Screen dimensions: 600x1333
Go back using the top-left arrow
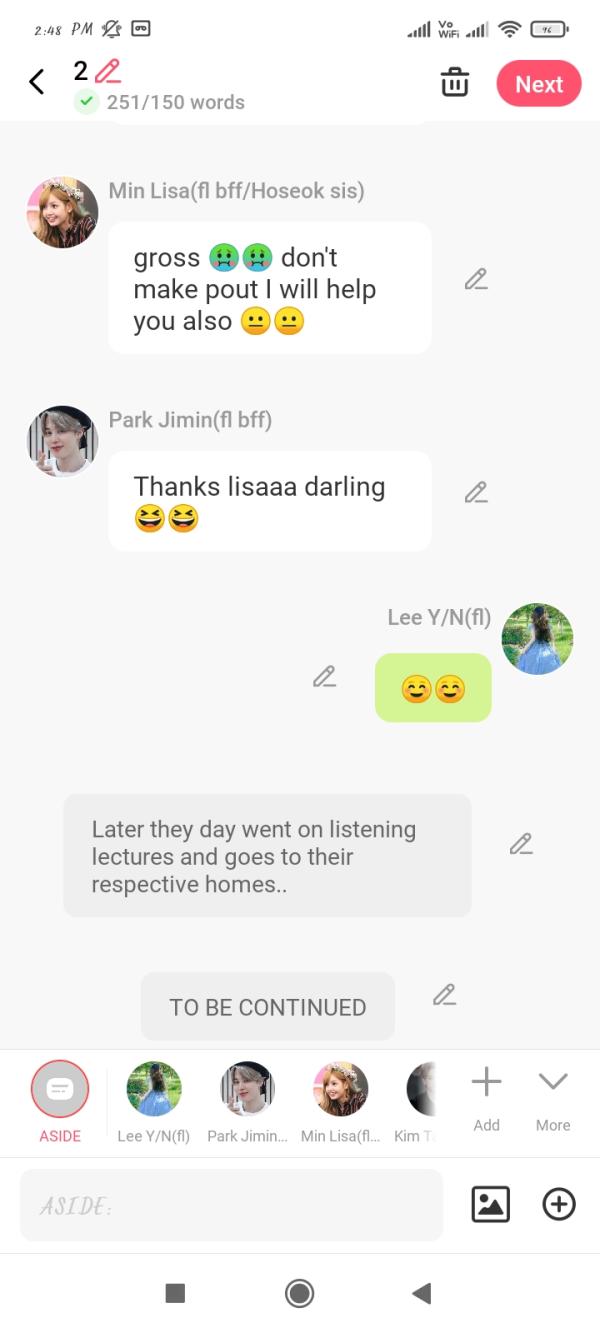coord(37,82)
